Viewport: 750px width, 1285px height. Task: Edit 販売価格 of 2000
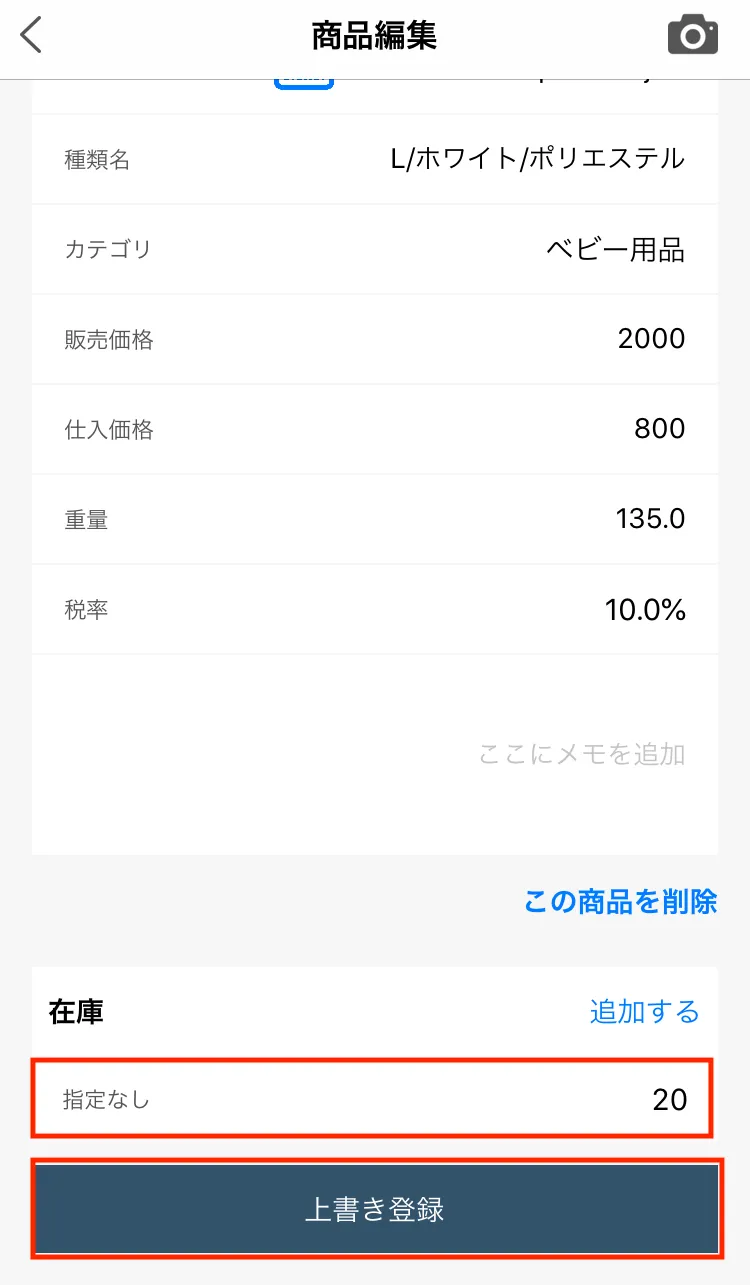651,339
